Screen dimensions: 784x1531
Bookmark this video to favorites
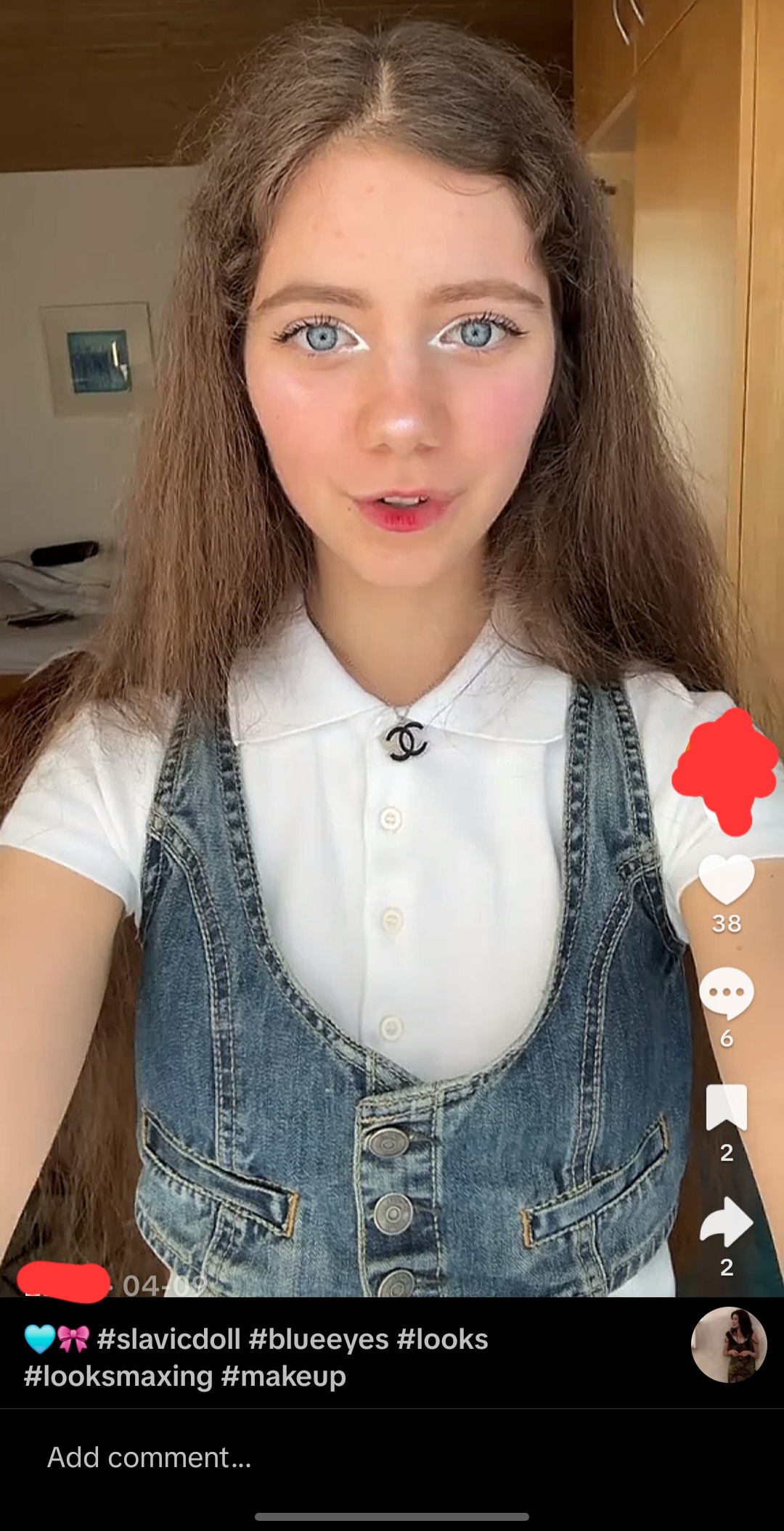727,1108
